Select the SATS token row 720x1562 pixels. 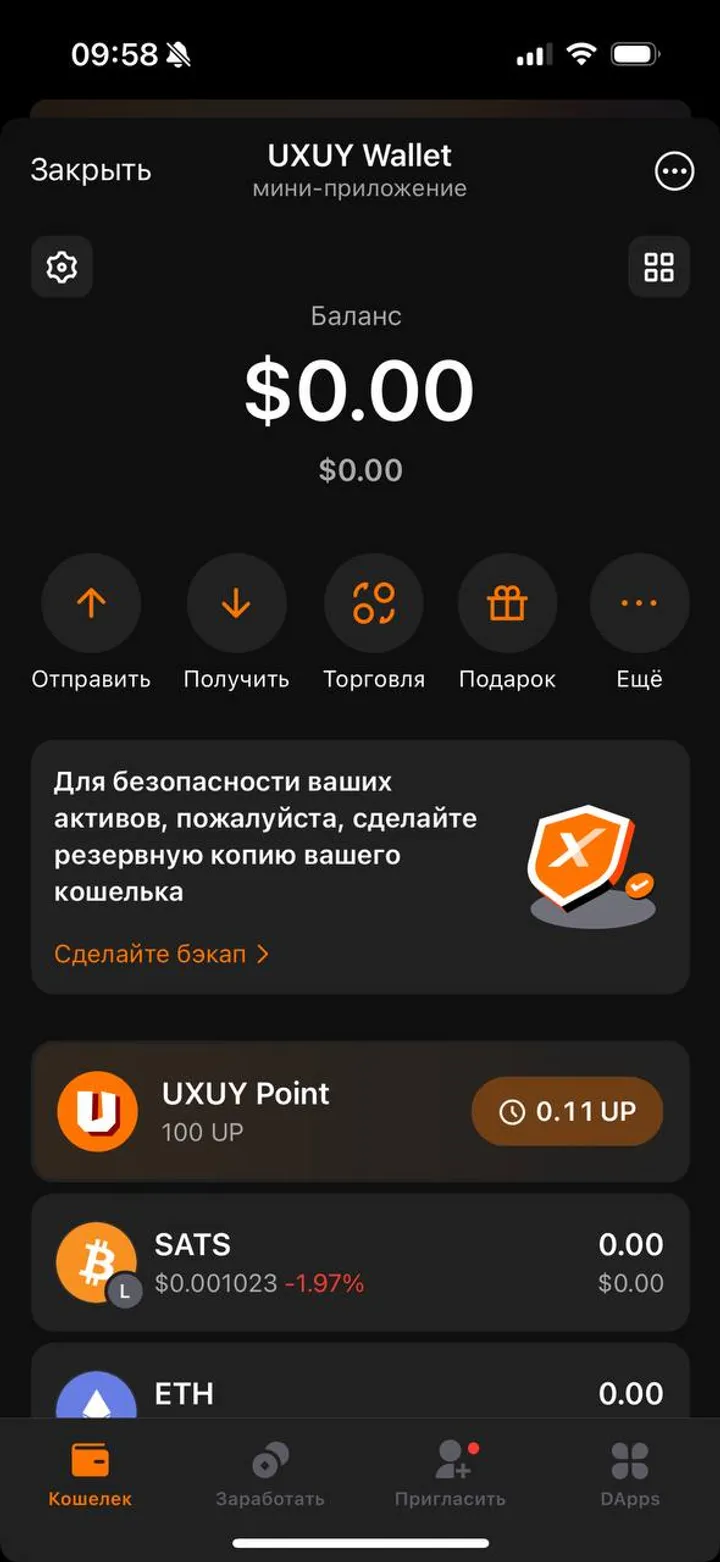tap(360, 1263)
